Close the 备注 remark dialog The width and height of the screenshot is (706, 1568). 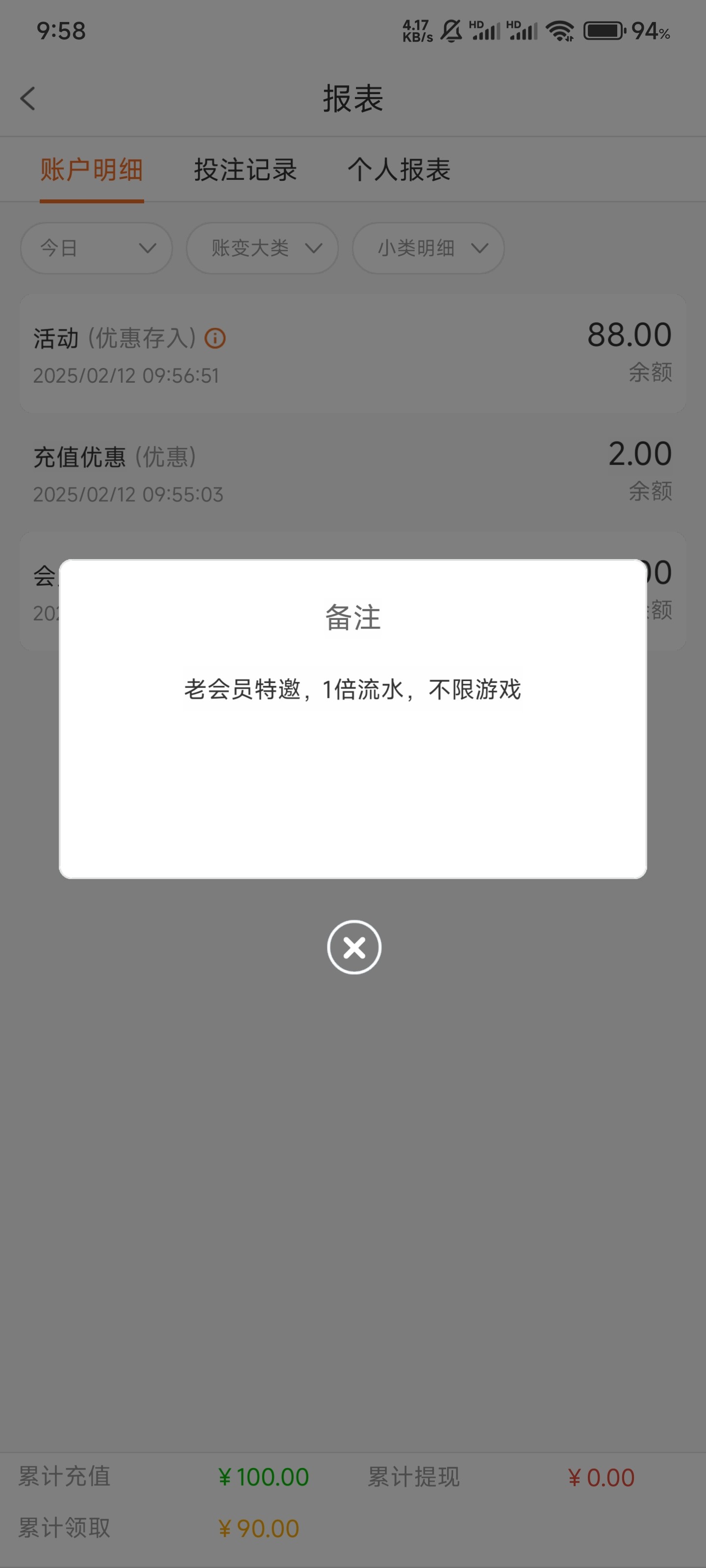tap(354, 947)
